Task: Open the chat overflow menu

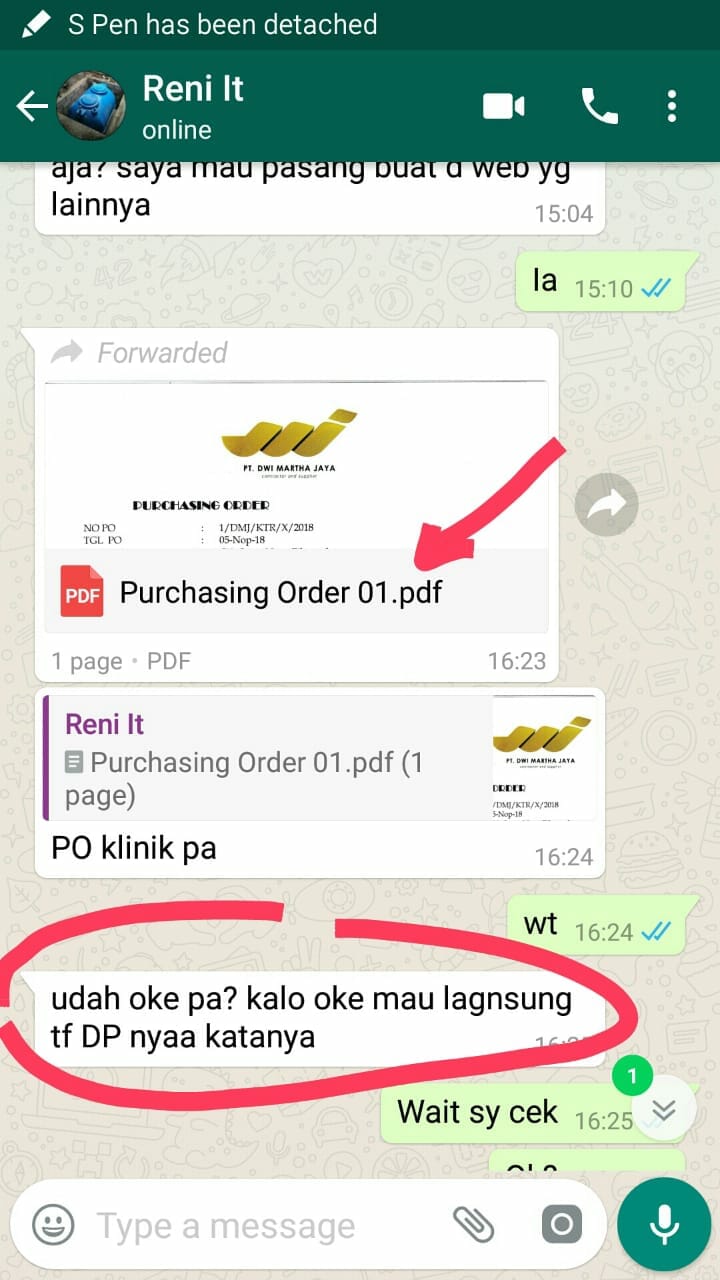Action: pos(672,106)
